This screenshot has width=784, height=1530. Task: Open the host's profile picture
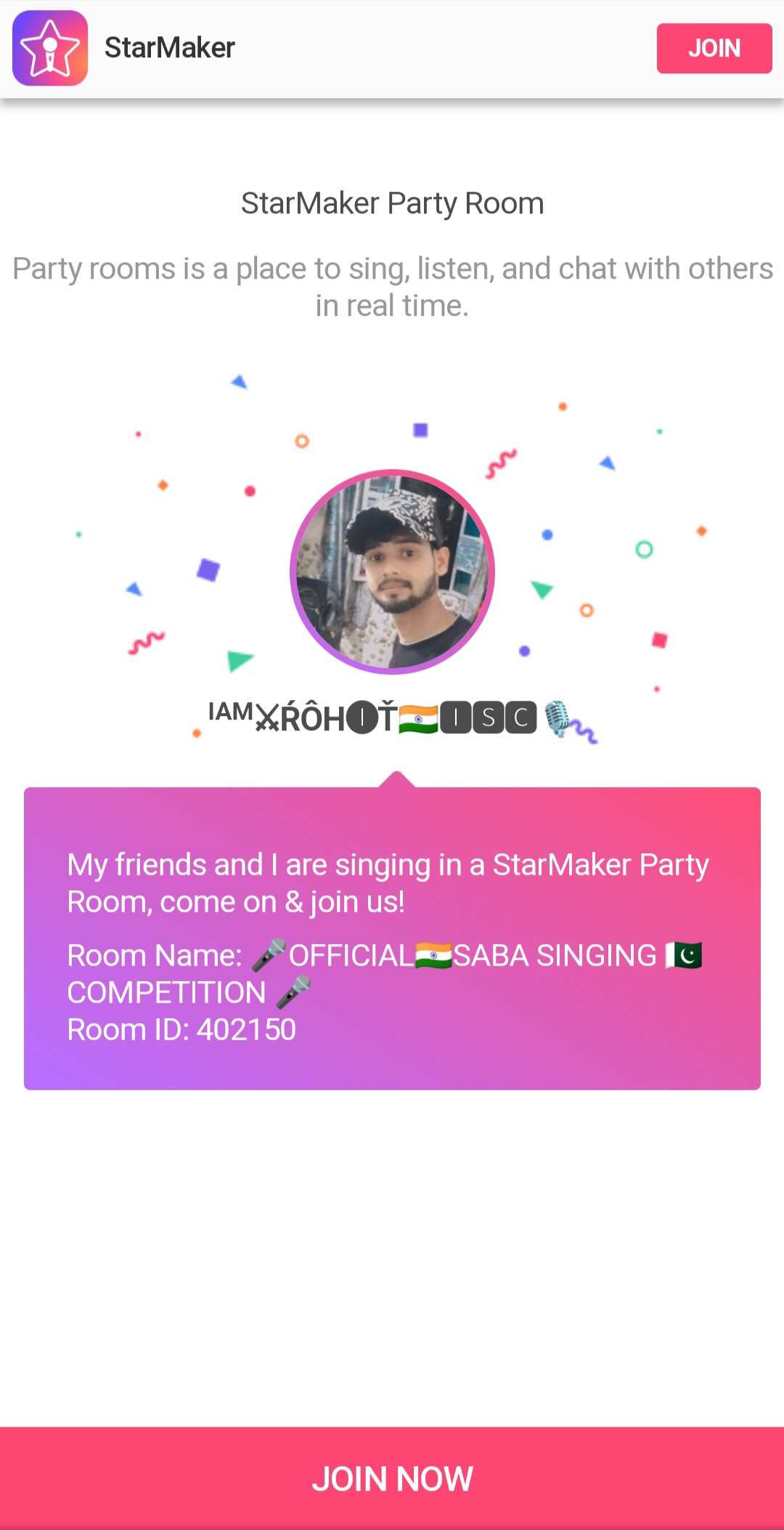[x=392, y=571]
